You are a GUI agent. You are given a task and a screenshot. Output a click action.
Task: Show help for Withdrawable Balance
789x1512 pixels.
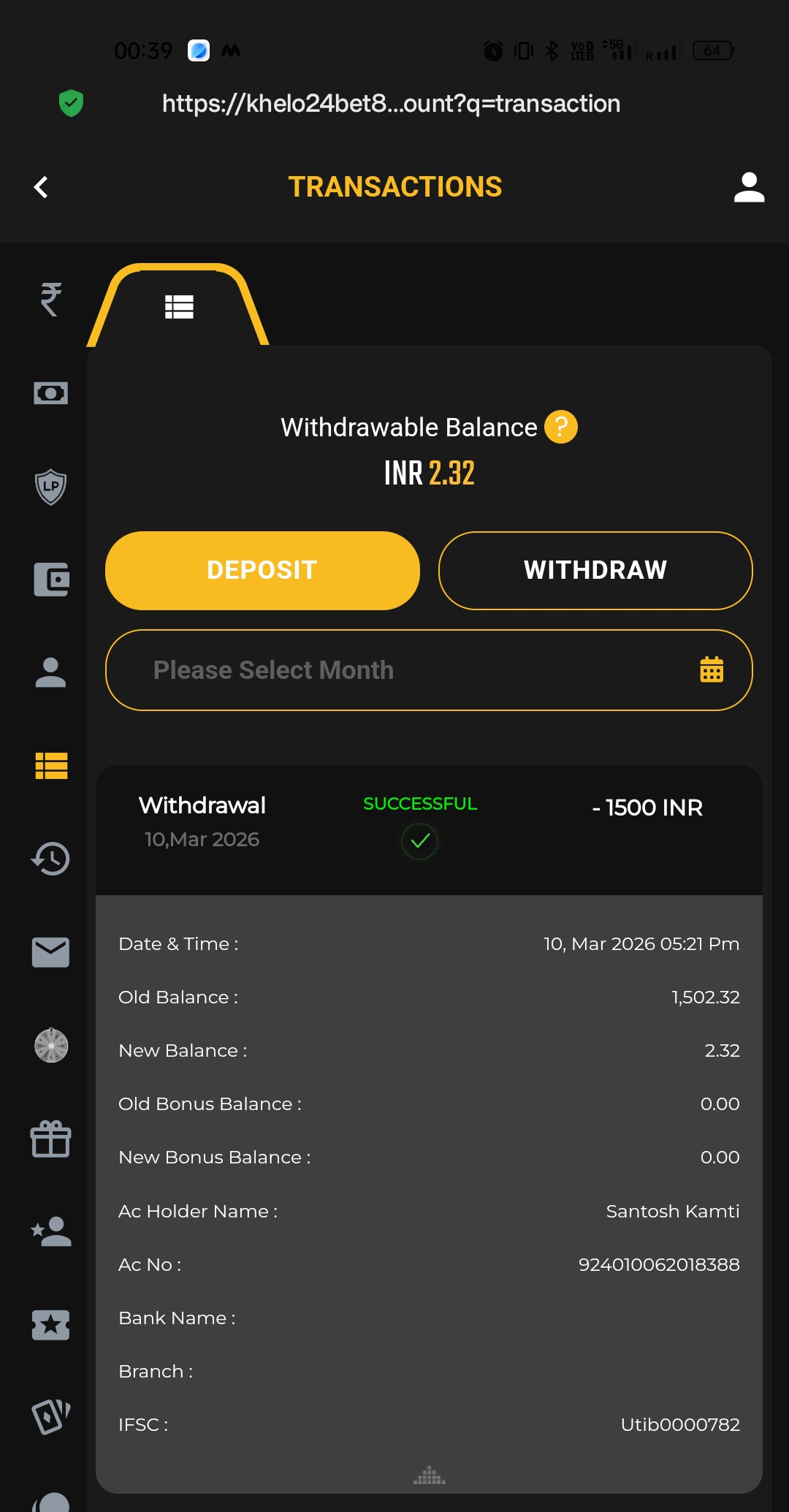point(561,428)
